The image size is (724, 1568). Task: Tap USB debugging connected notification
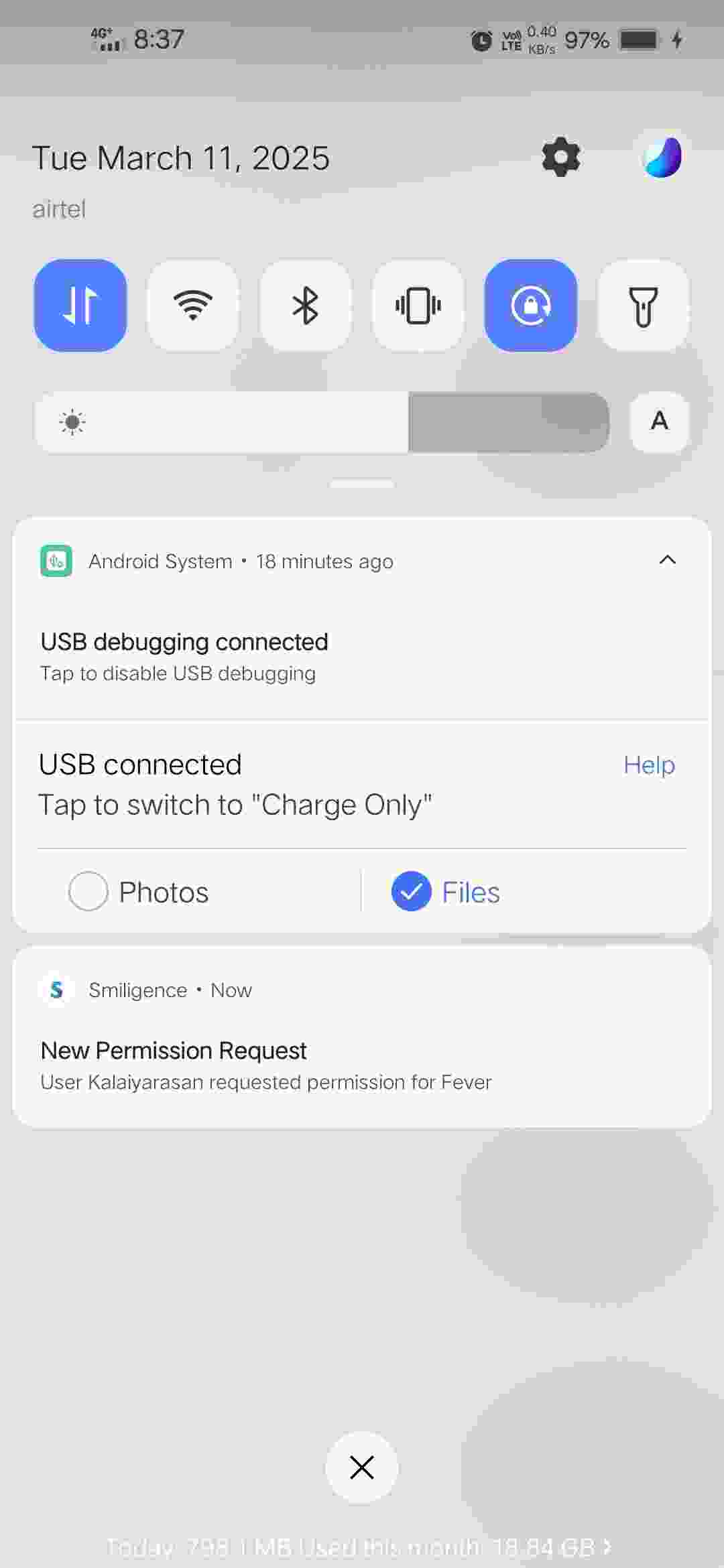(362, 657)
